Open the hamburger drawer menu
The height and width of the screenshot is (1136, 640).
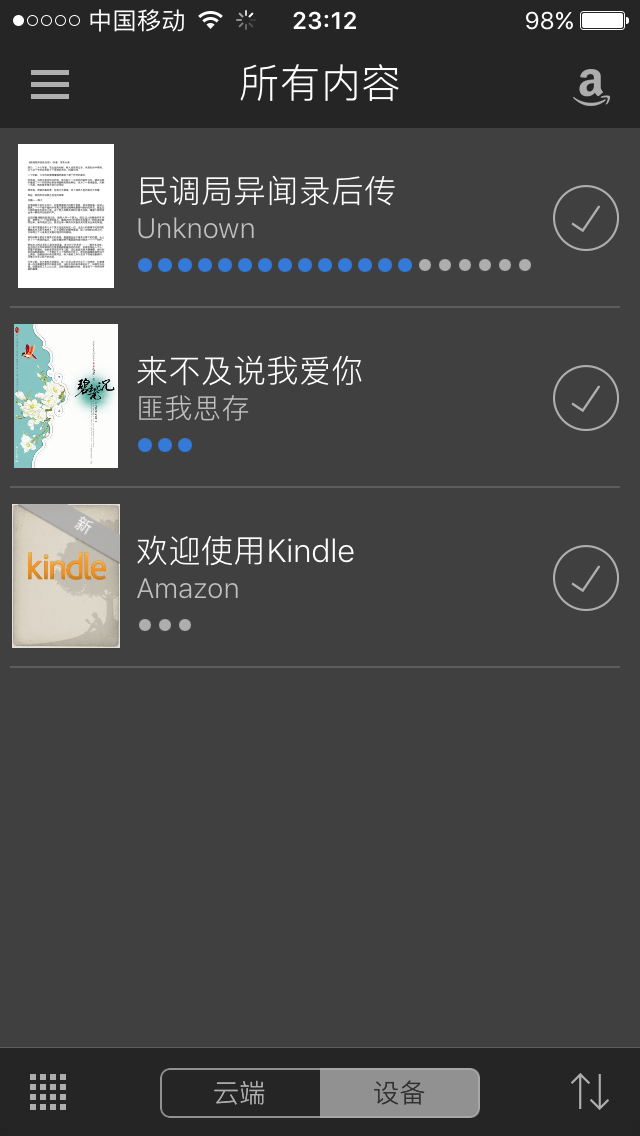[50, 85]
